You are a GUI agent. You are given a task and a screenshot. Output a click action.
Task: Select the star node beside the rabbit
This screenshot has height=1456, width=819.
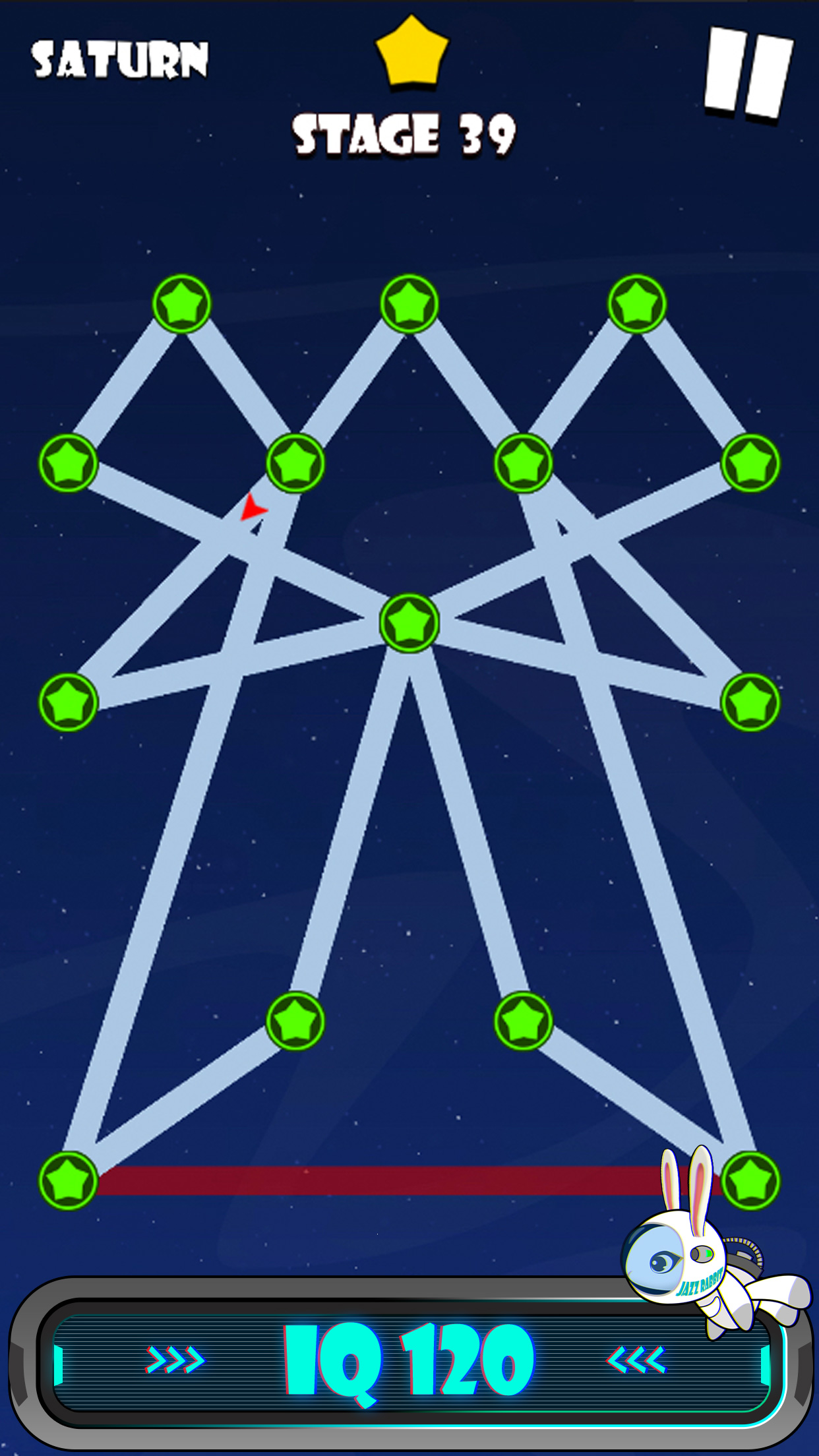pos(750,1180)
